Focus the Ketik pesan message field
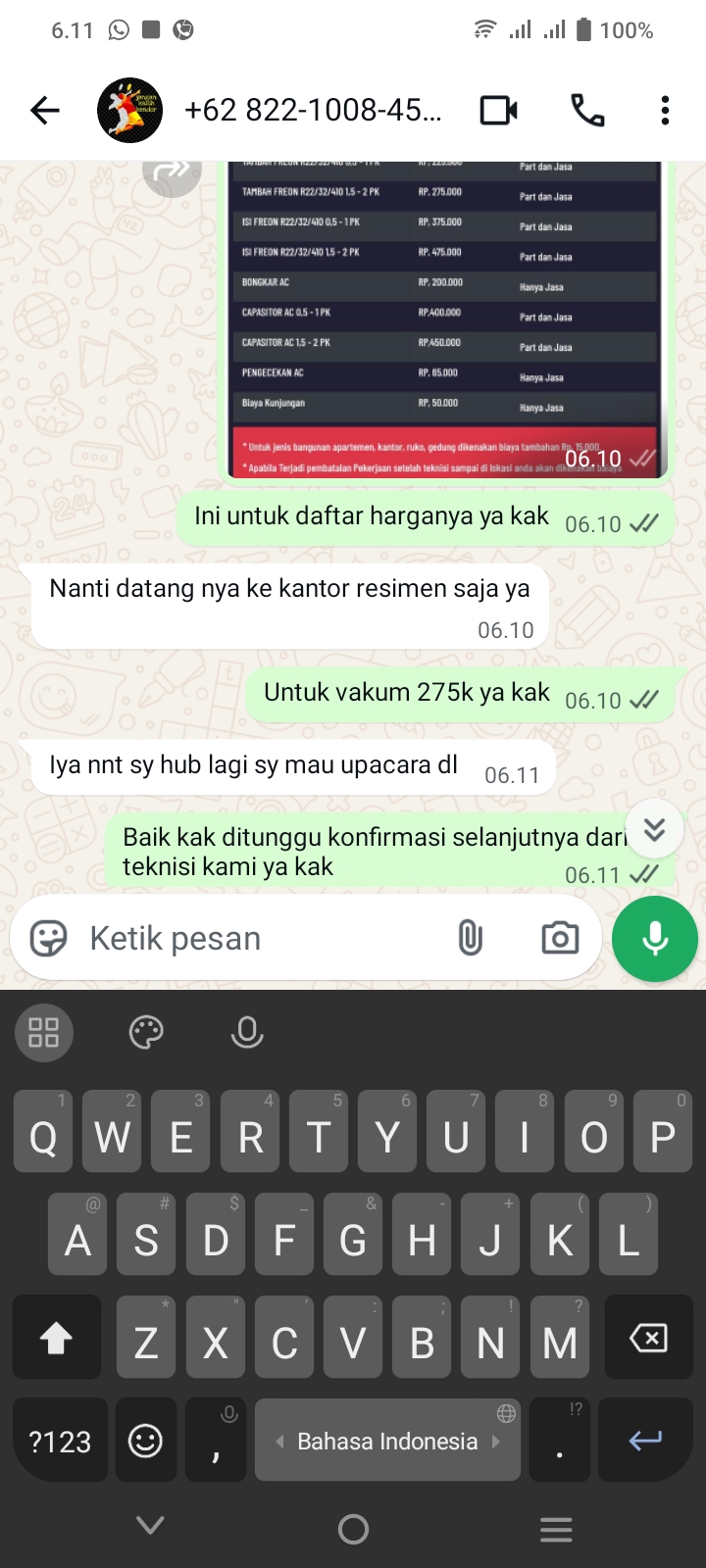Screen dimensions: 706x1568 (255, 938)
